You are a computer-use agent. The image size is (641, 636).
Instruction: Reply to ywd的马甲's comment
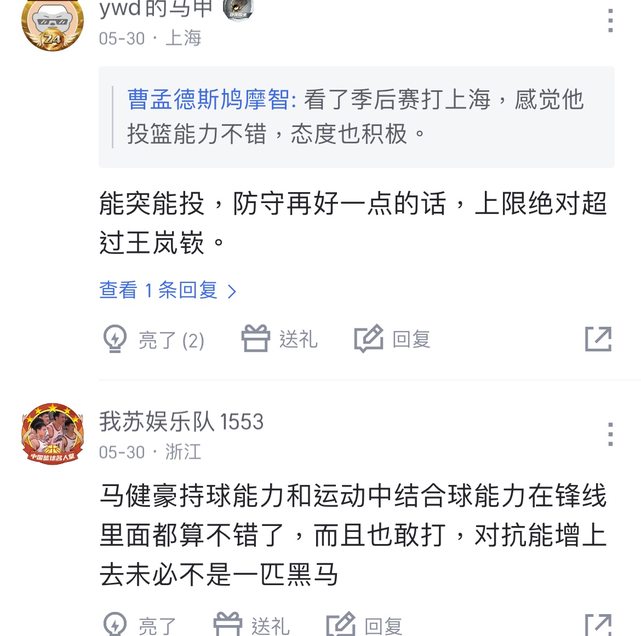click(x=392, y=339)
